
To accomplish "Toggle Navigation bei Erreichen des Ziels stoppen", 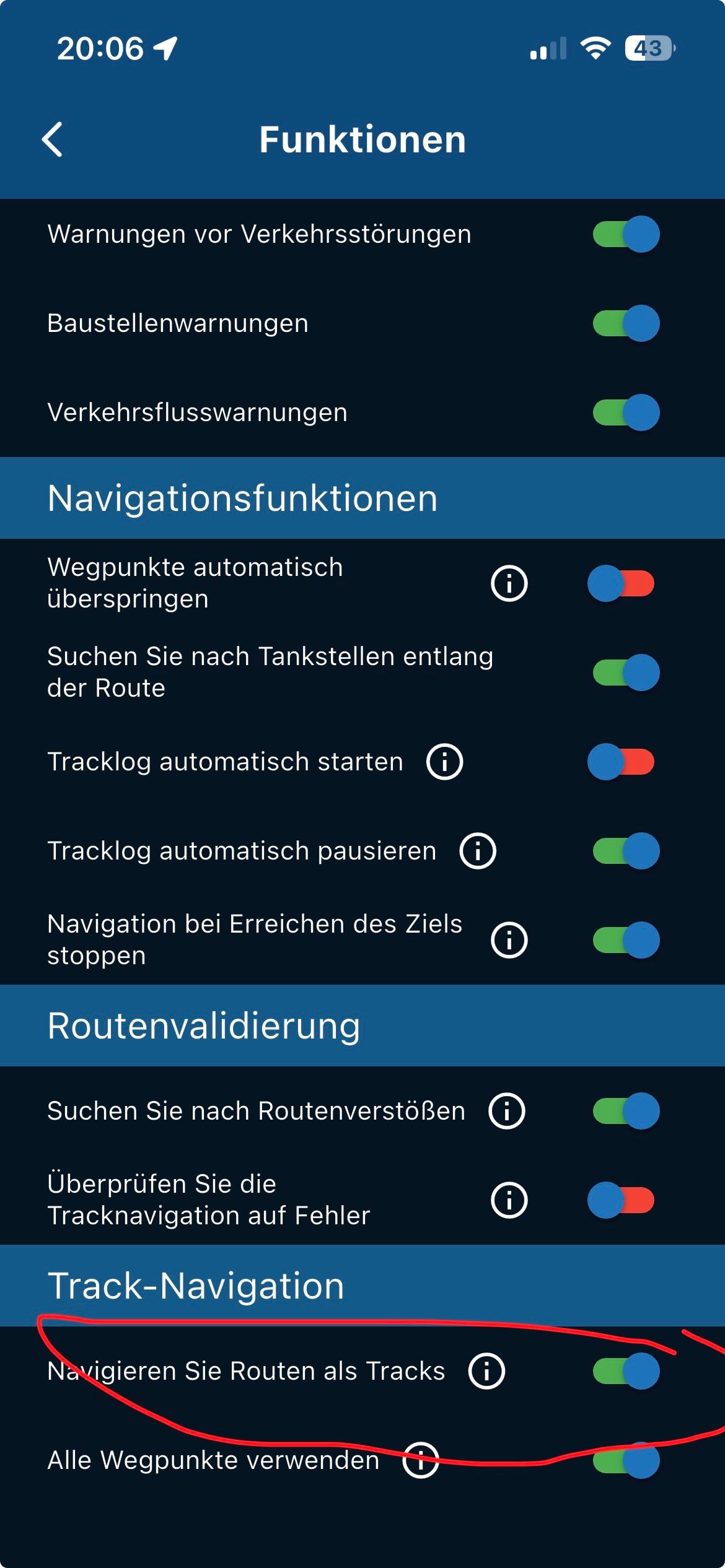I will (625, 940).
